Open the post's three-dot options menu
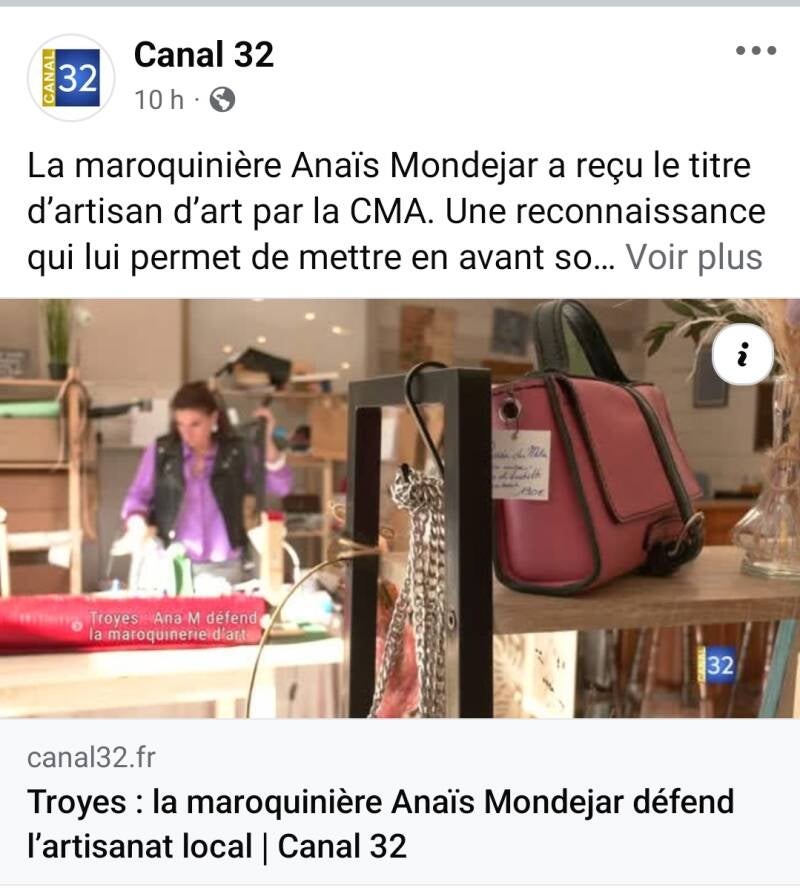Image resolution: width=800 pixels, height=888 pixels. (x=755, y=51)
